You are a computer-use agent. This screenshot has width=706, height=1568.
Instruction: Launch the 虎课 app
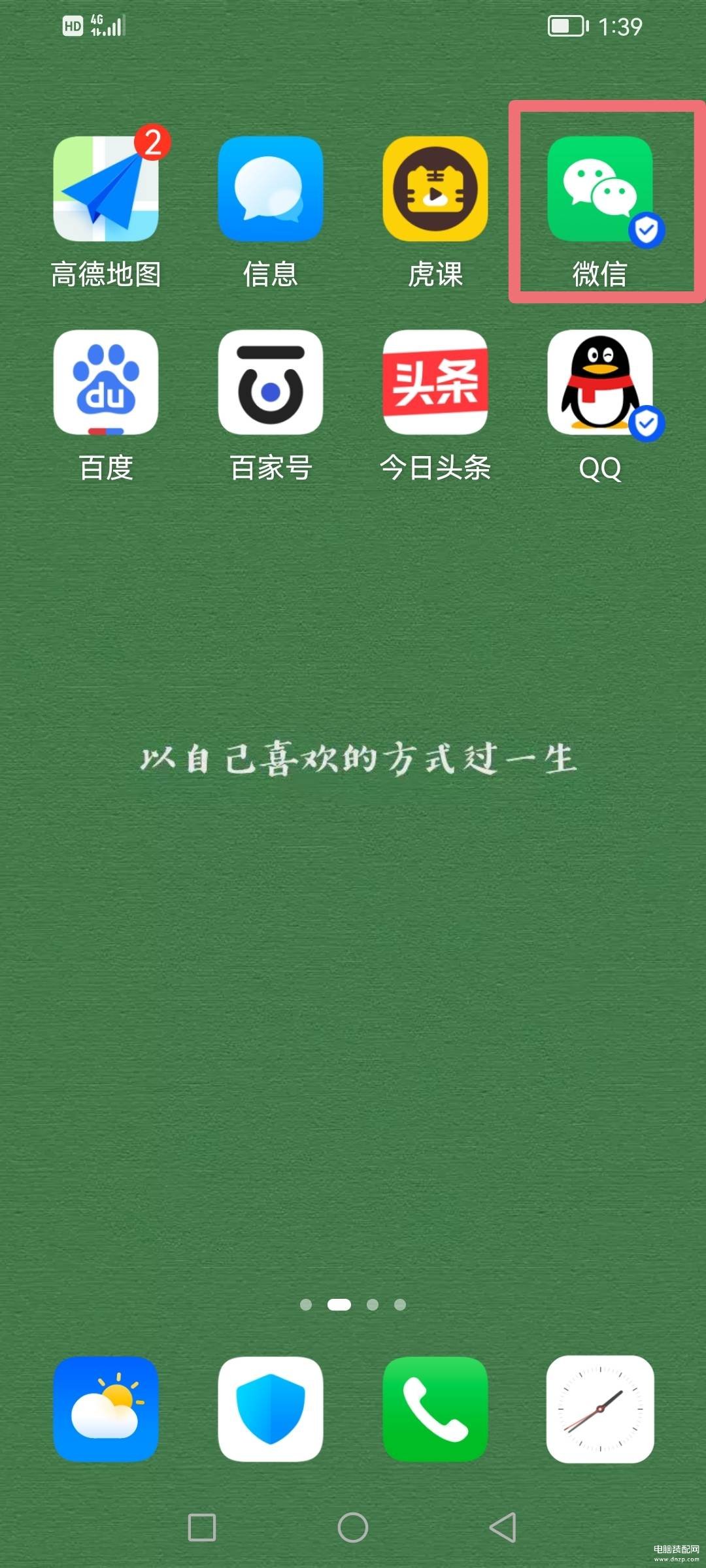pos(435,189)
